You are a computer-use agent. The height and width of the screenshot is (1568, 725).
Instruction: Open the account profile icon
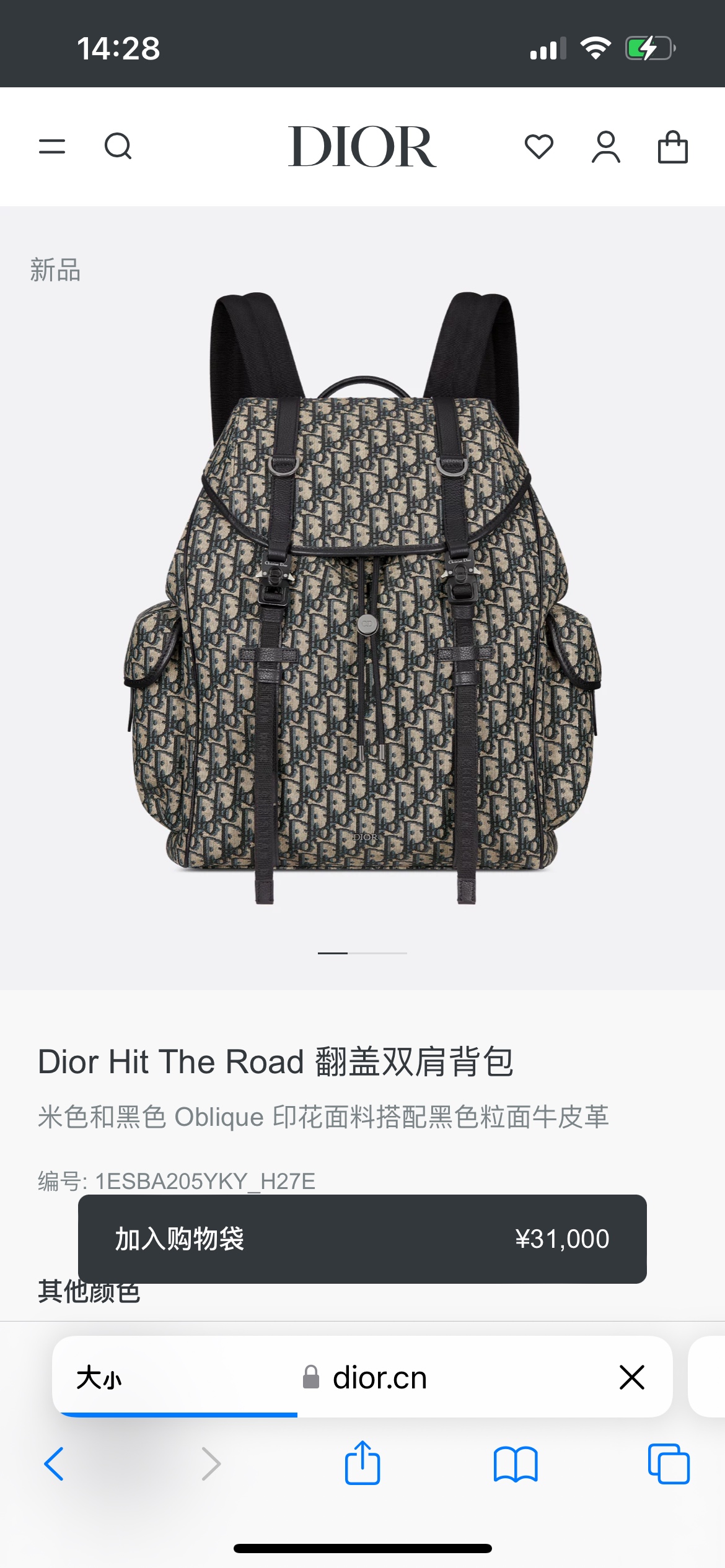[x=606, y=147]
